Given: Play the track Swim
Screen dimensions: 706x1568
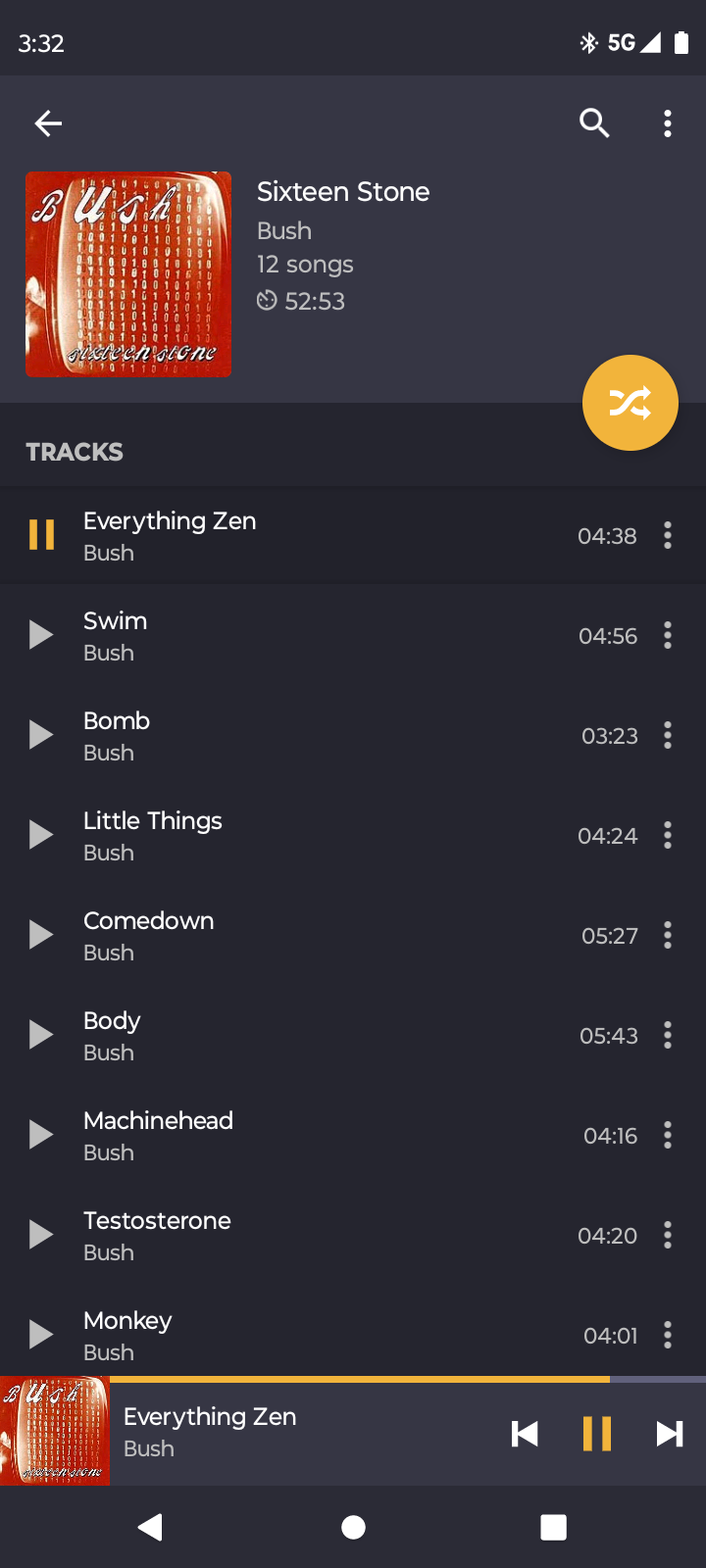Looking at the screenshot, I should point(41,635).
